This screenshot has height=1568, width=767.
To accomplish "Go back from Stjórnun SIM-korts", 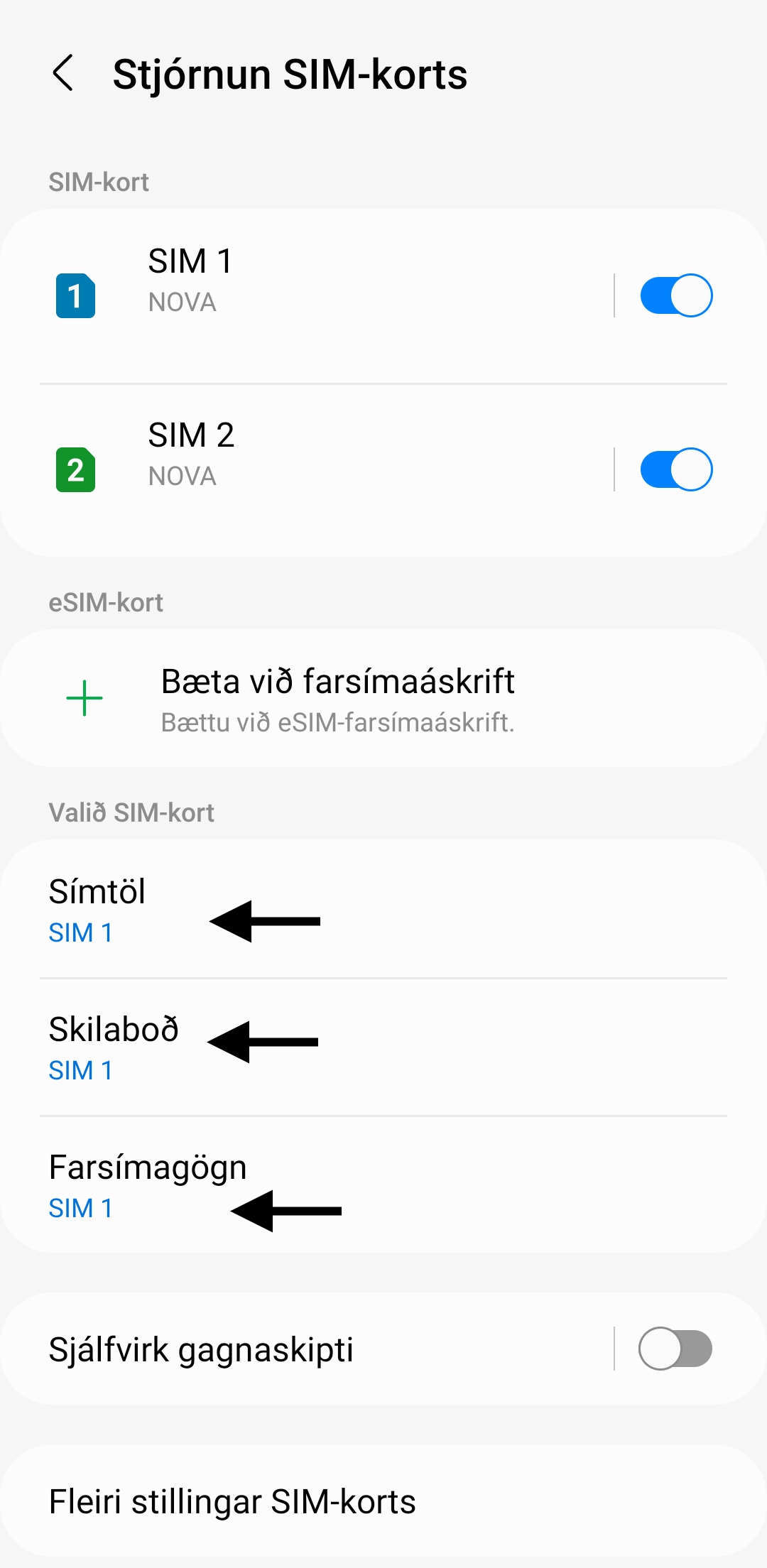I will point(63,73).
